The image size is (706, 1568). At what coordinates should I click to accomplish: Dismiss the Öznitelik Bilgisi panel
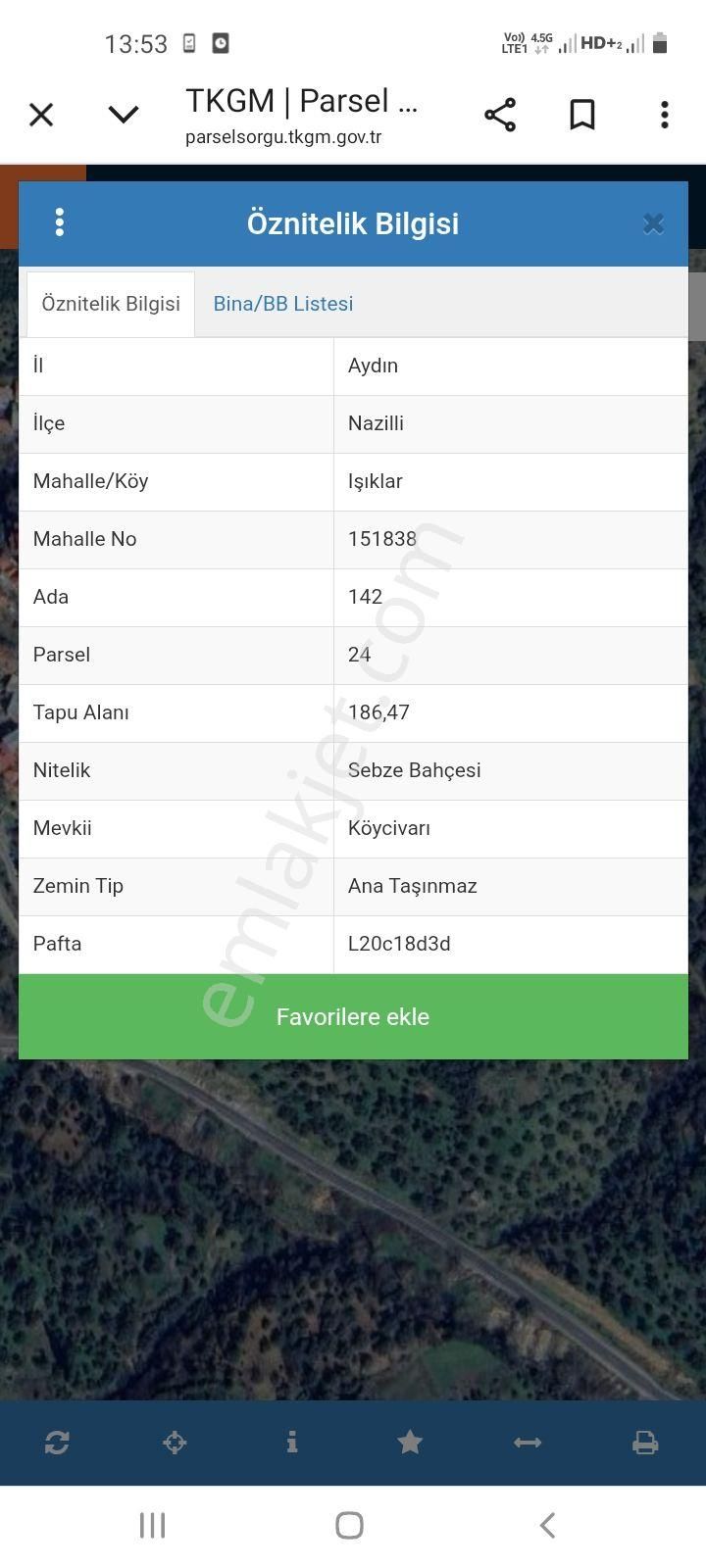[x=653, y=224]
